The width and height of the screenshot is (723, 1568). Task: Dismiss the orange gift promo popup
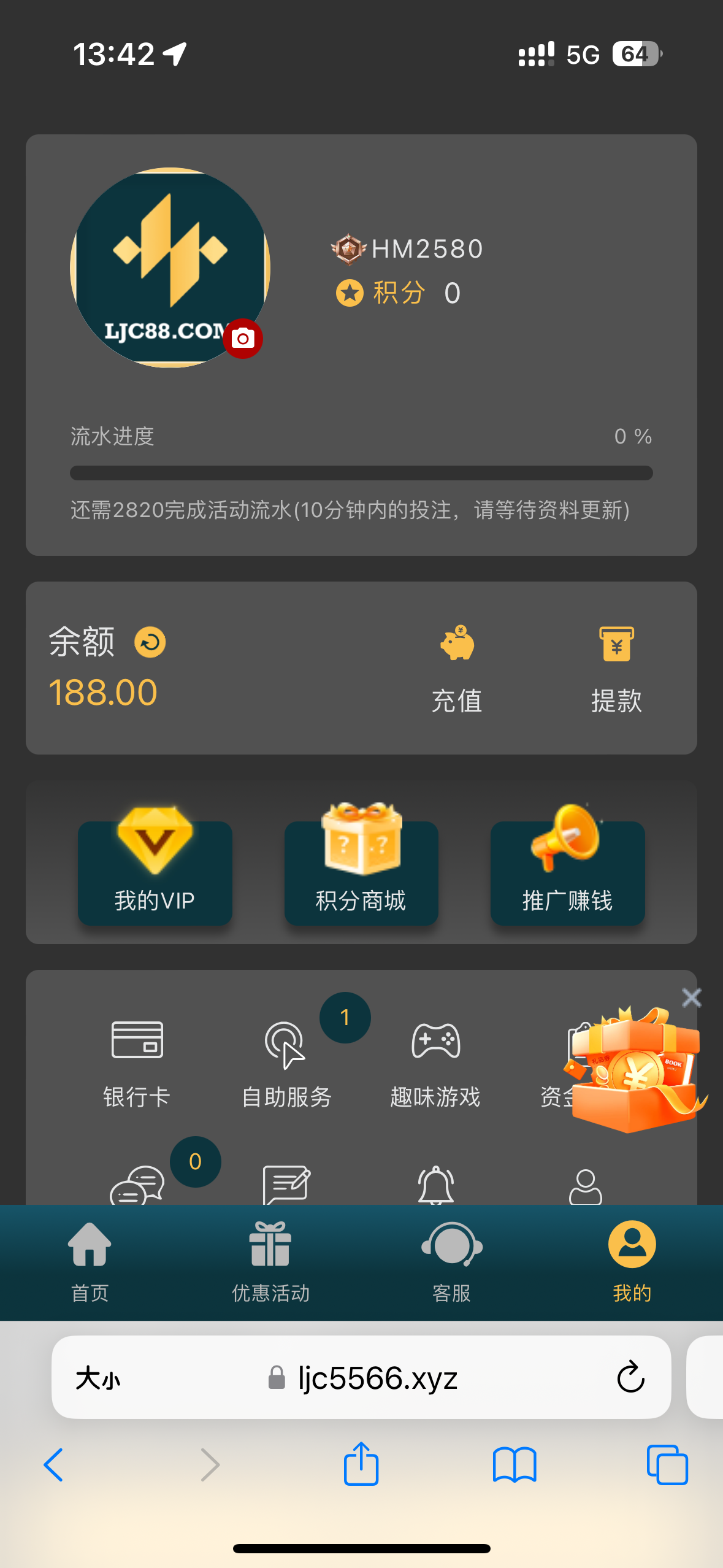691,998
